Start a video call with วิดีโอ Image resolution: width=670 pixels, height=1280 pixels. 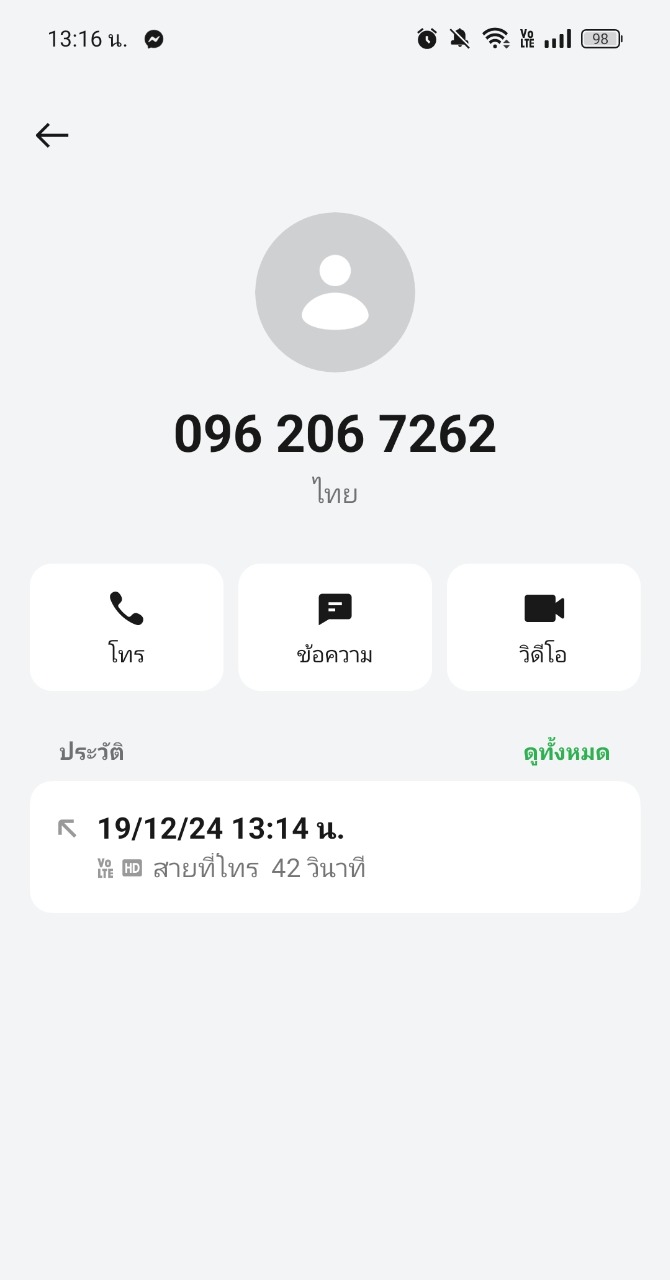543,627
